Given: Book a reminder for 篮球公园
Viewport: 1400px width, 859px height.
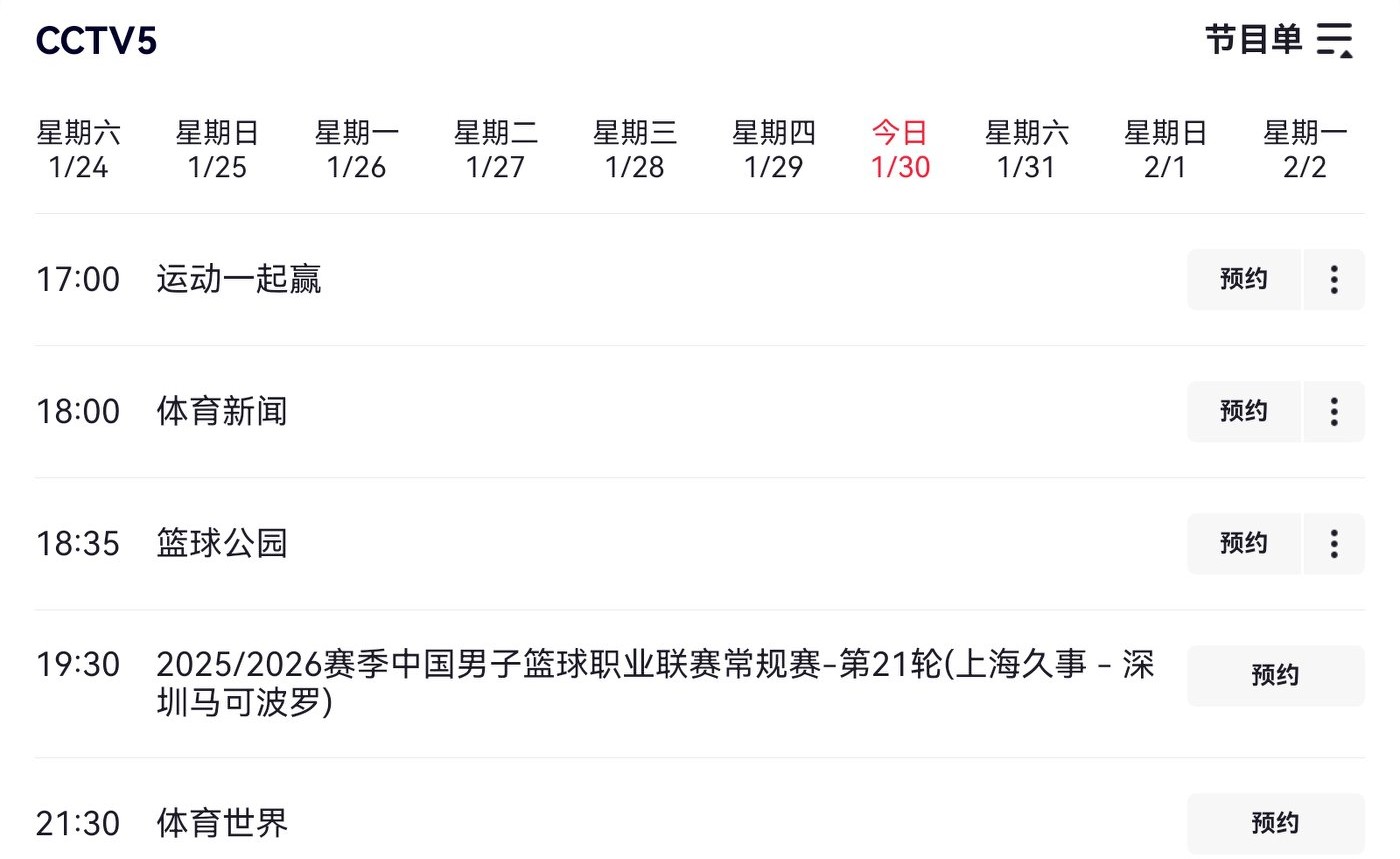Looking at the screenshot, I should pyautogui.click(x=1243, y=543).
